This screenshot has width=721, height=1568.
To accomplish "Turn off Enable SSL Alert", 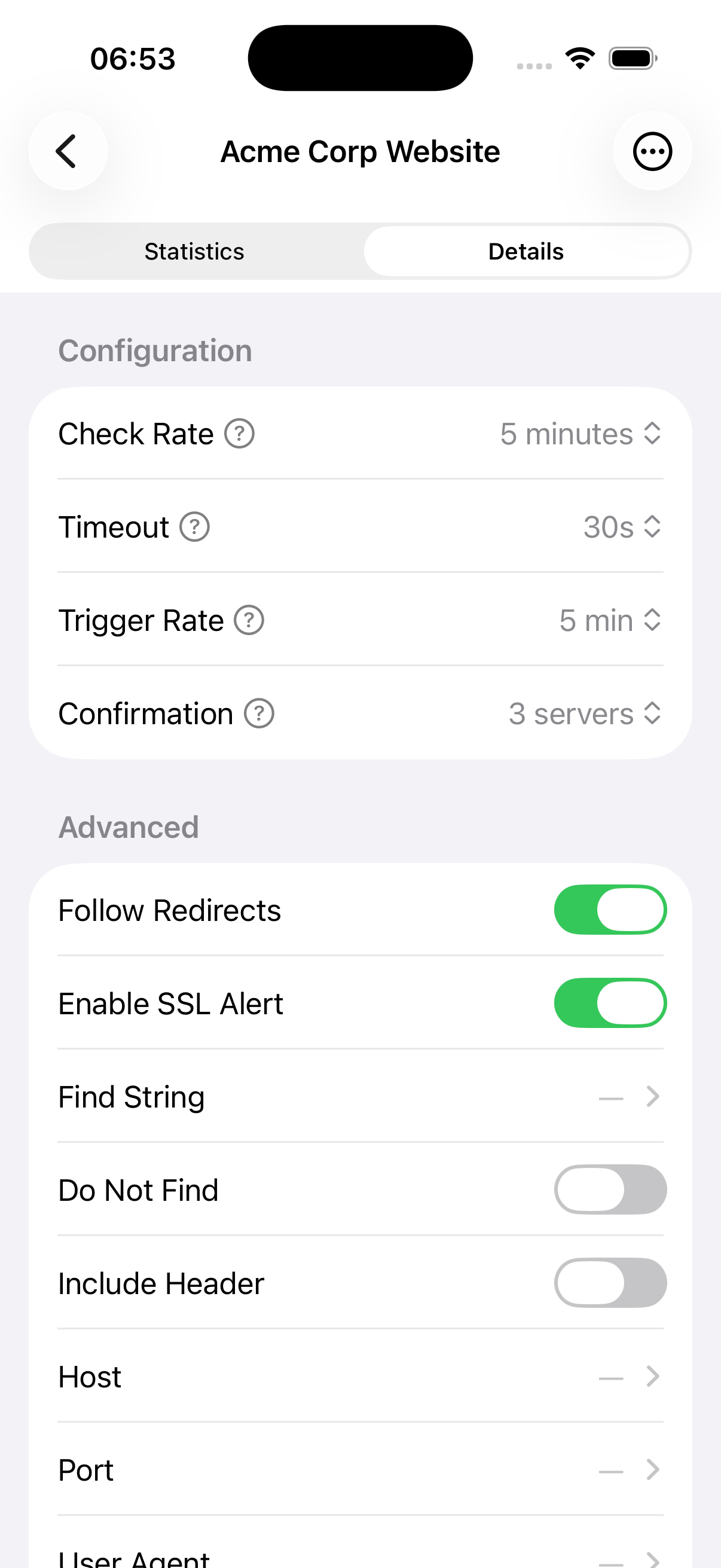I will tap(610, 1003).
